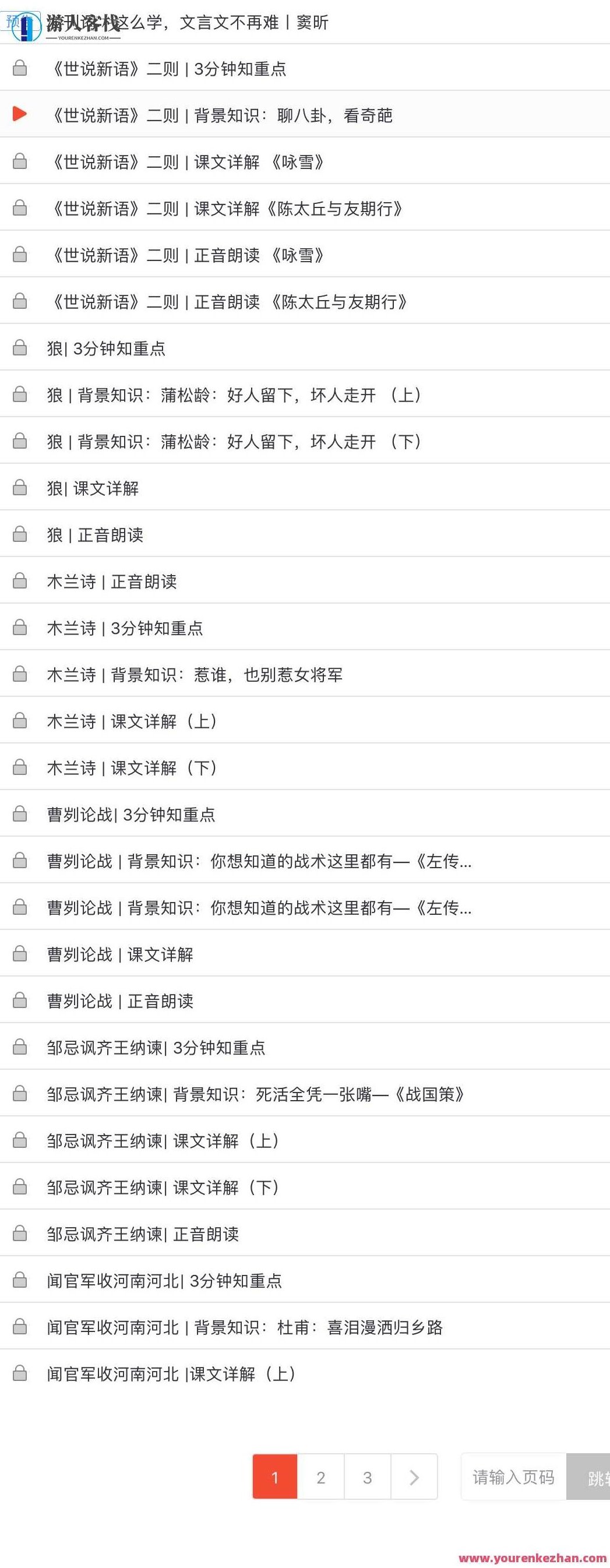Viewport: 610px width, 1568px height.
Task: Click the lock icon beside 《世说新语》二则 | 3分钟知重点
Action: 19,69
